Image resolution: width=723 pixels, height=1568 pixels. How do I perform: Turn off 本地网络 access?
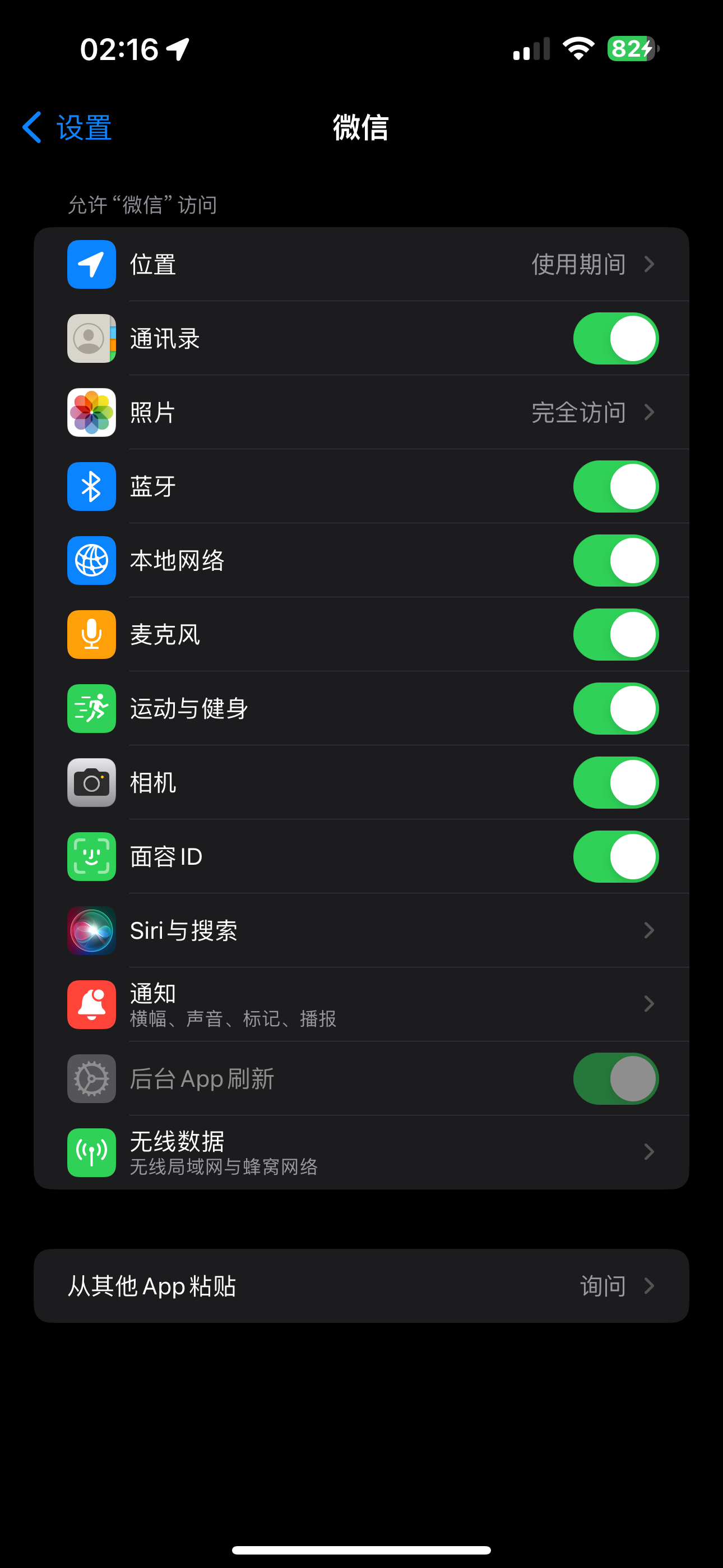point(615,561)
